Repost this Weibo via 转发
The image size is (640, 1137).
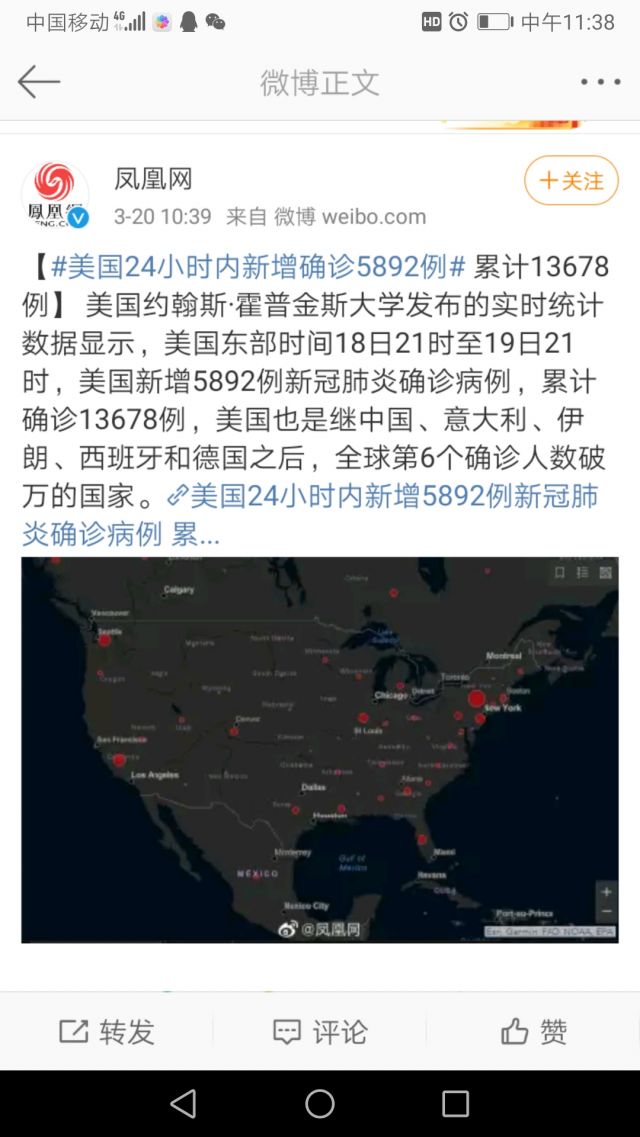tap(107, 1032)
